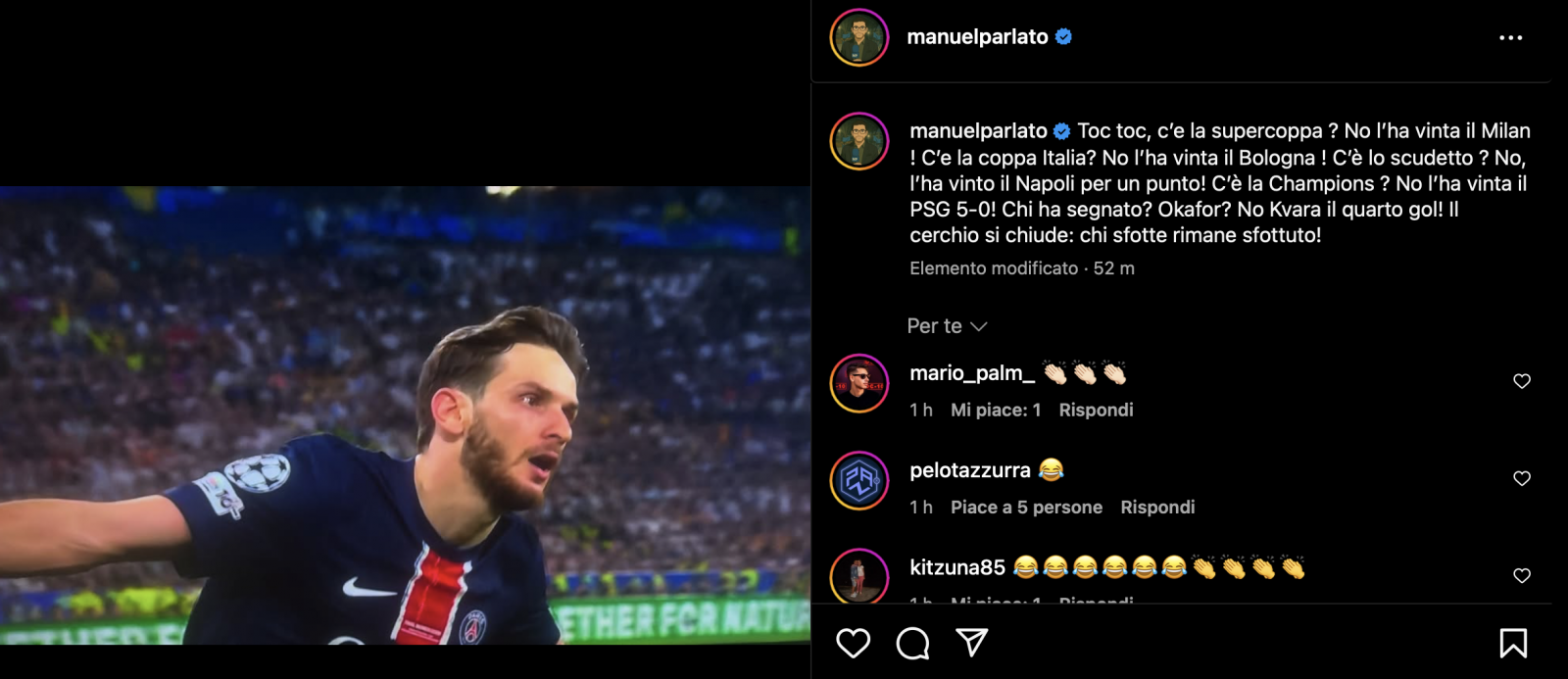Reply to mario_palm_'s comment via Rispondi
The image size is (1568, 679).
point(1096,410)
